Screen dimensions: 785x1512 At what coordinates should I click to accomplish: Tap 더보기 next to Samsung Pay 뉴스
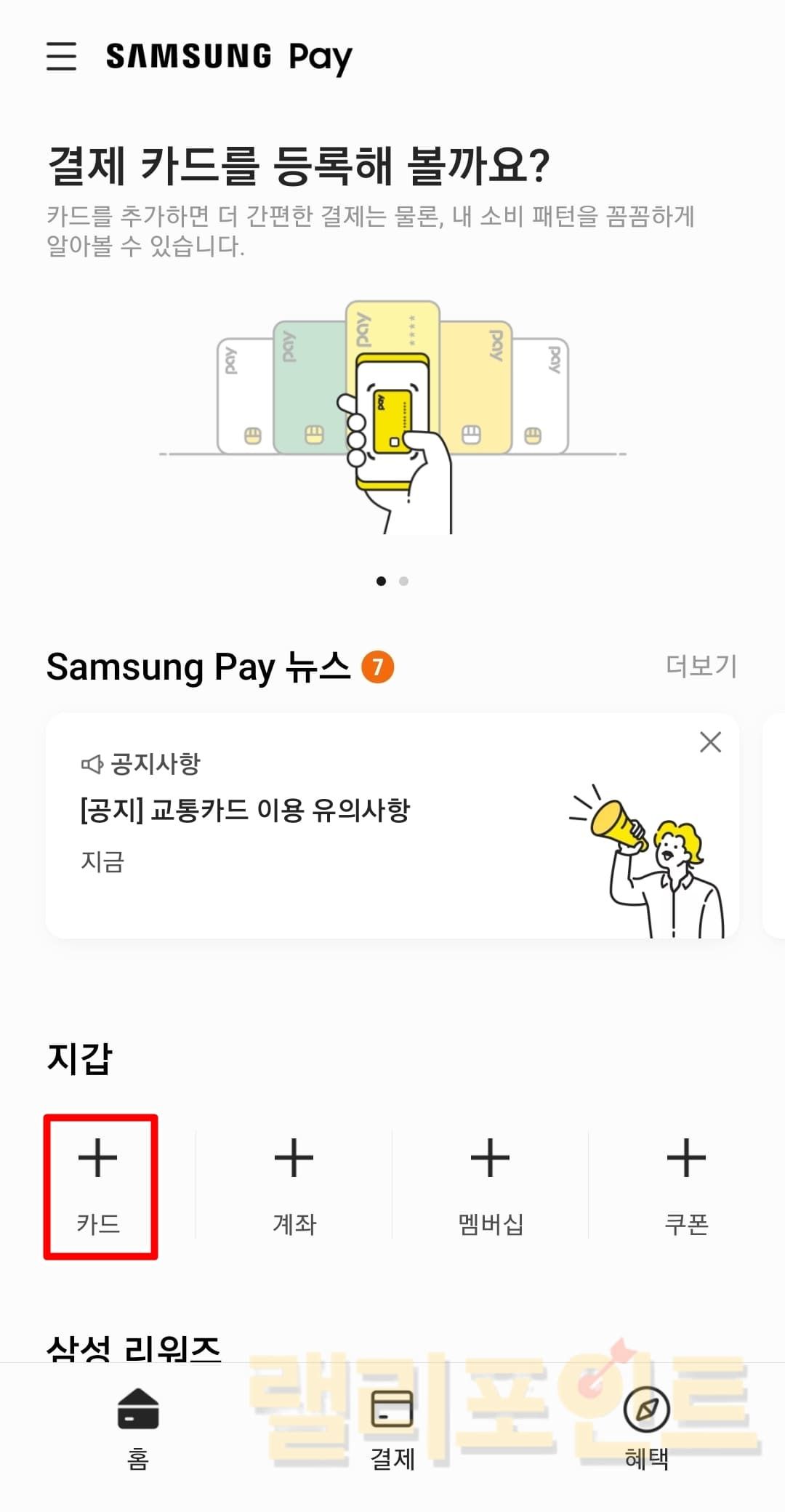701,666
